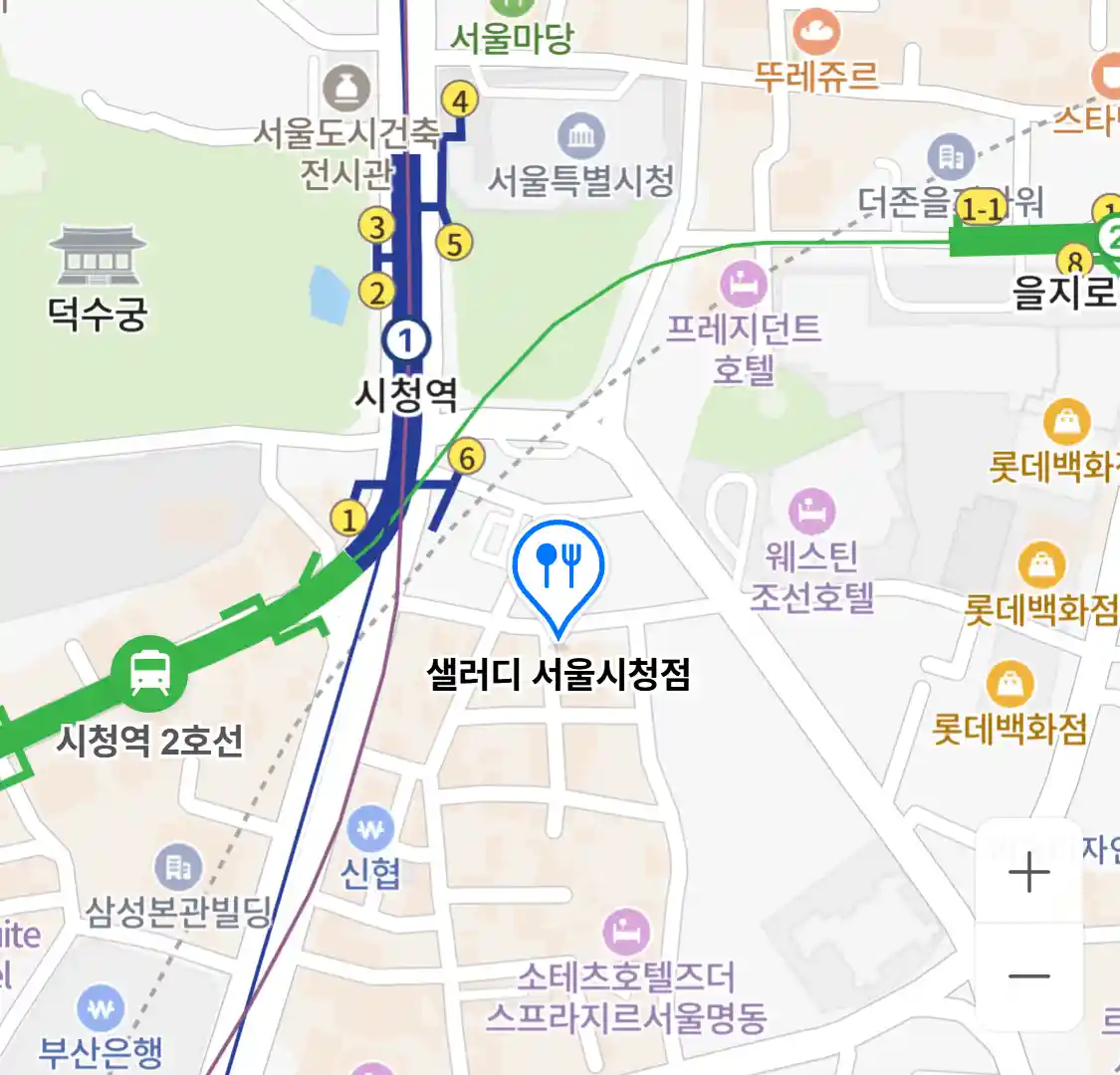Select the 시청역 2호선 subway station marker

click(x=149, y=673)
